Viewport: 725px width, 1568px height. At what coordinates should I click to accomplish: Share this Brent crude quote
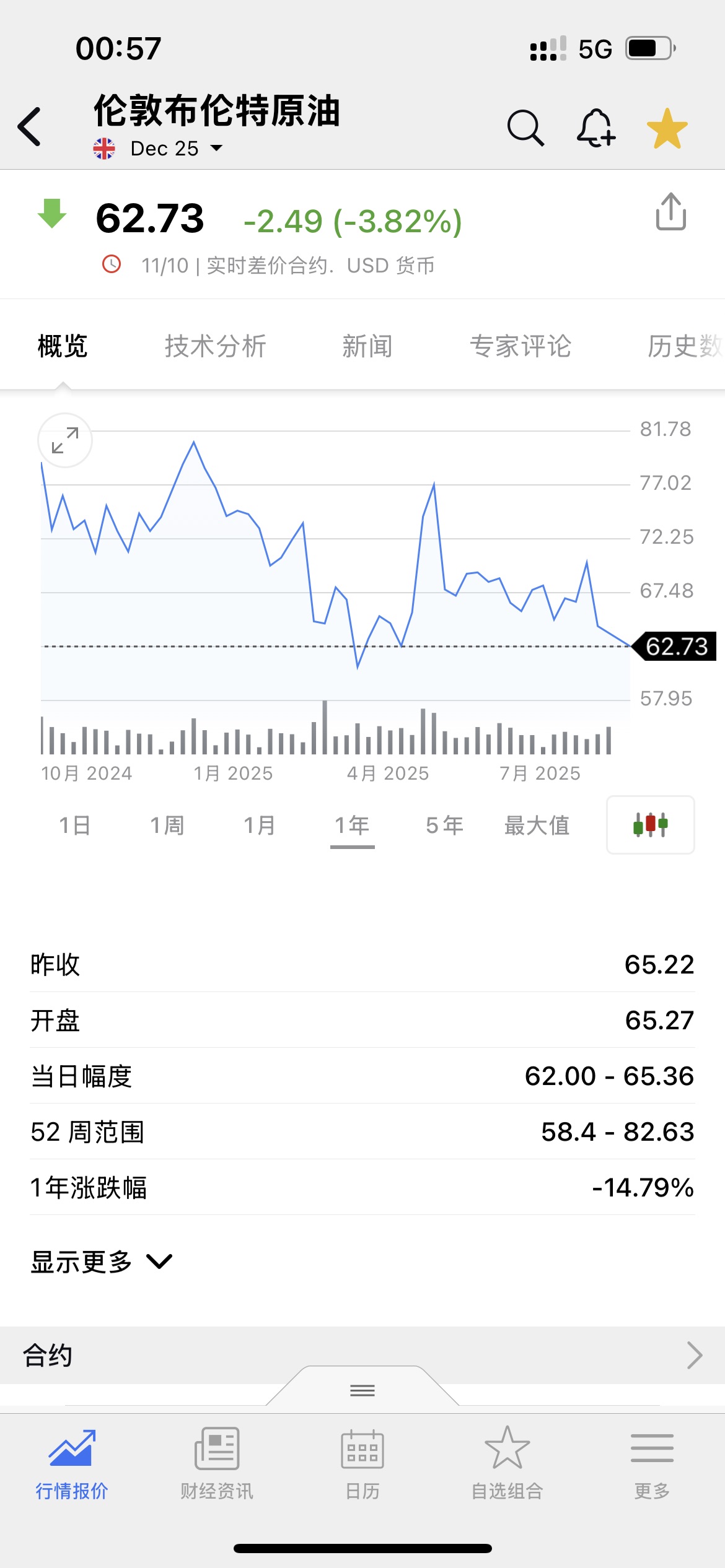[x=670, y=212]
